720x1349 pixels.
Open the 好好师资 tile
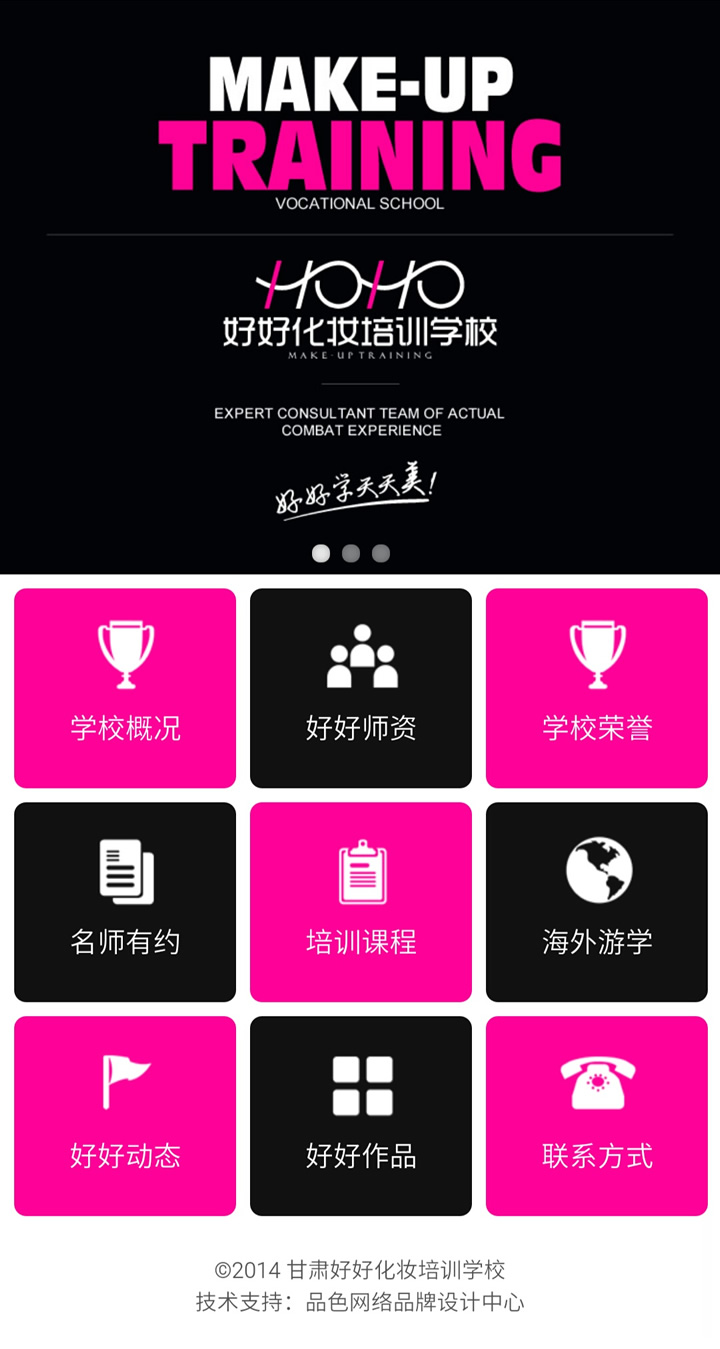(361, 688)
